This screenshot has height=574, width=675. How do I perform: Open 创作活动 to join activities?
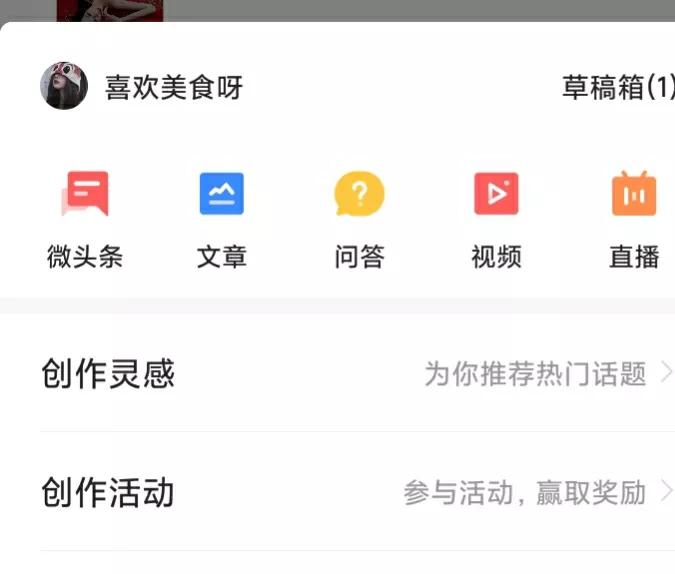tap(356, 493)
